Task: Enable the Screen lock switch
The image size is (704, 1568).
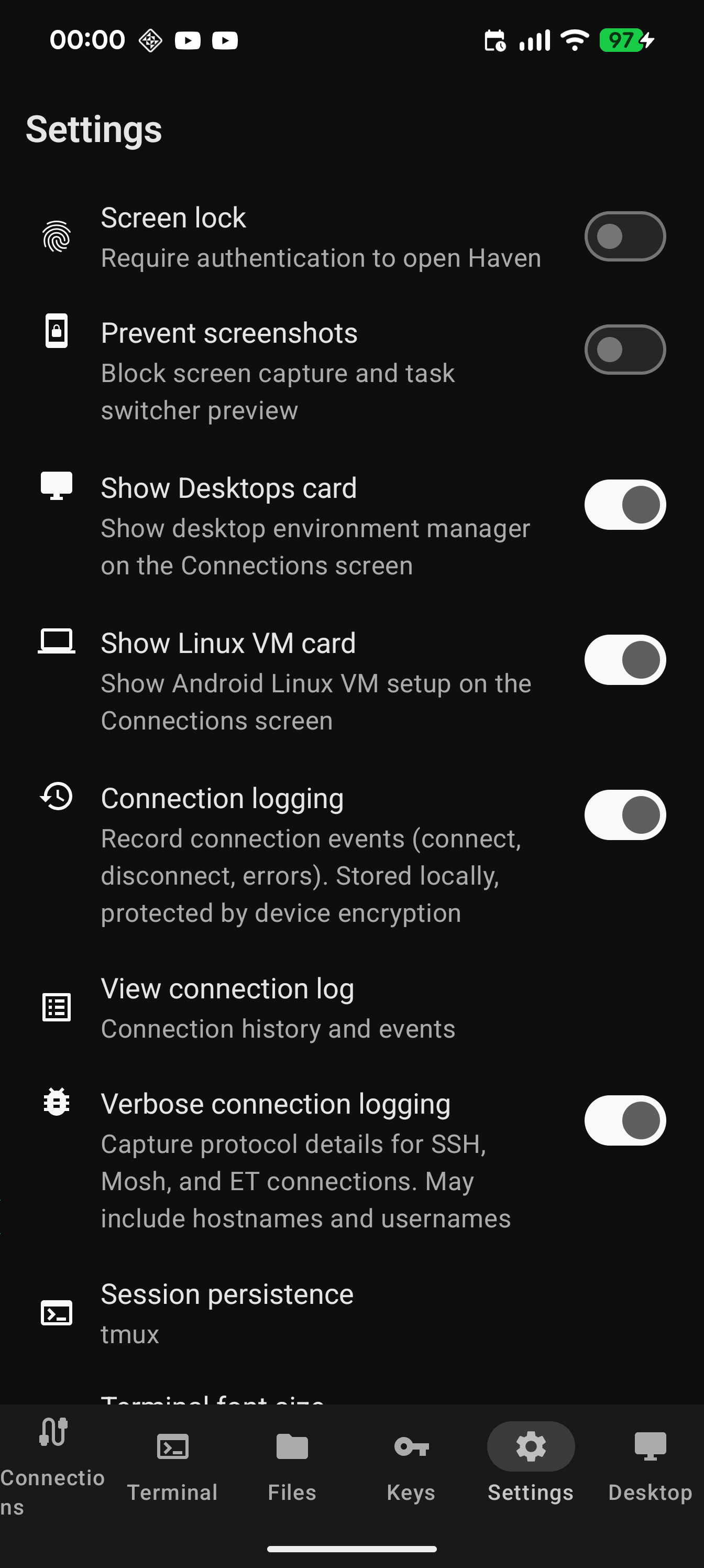Action: [x=625, y=236]
